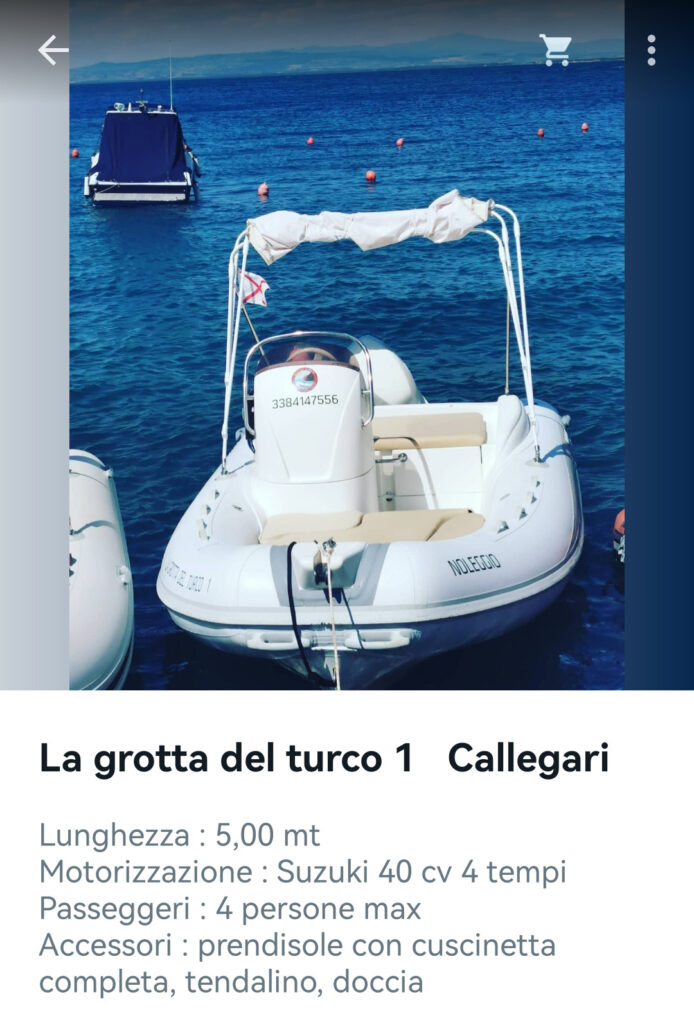Go back using the arrow
The image size is (694, 1024).
[x=53, y=50]
